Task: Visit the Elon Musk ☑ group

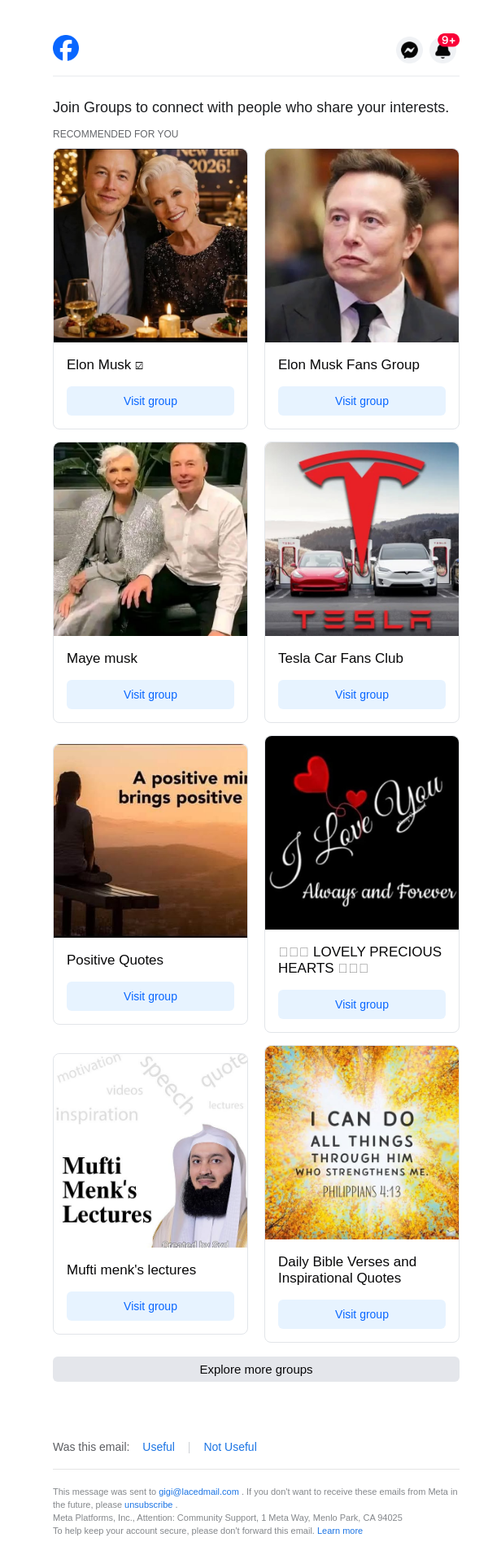Action: pyautogui.click(x=150, y=401)
